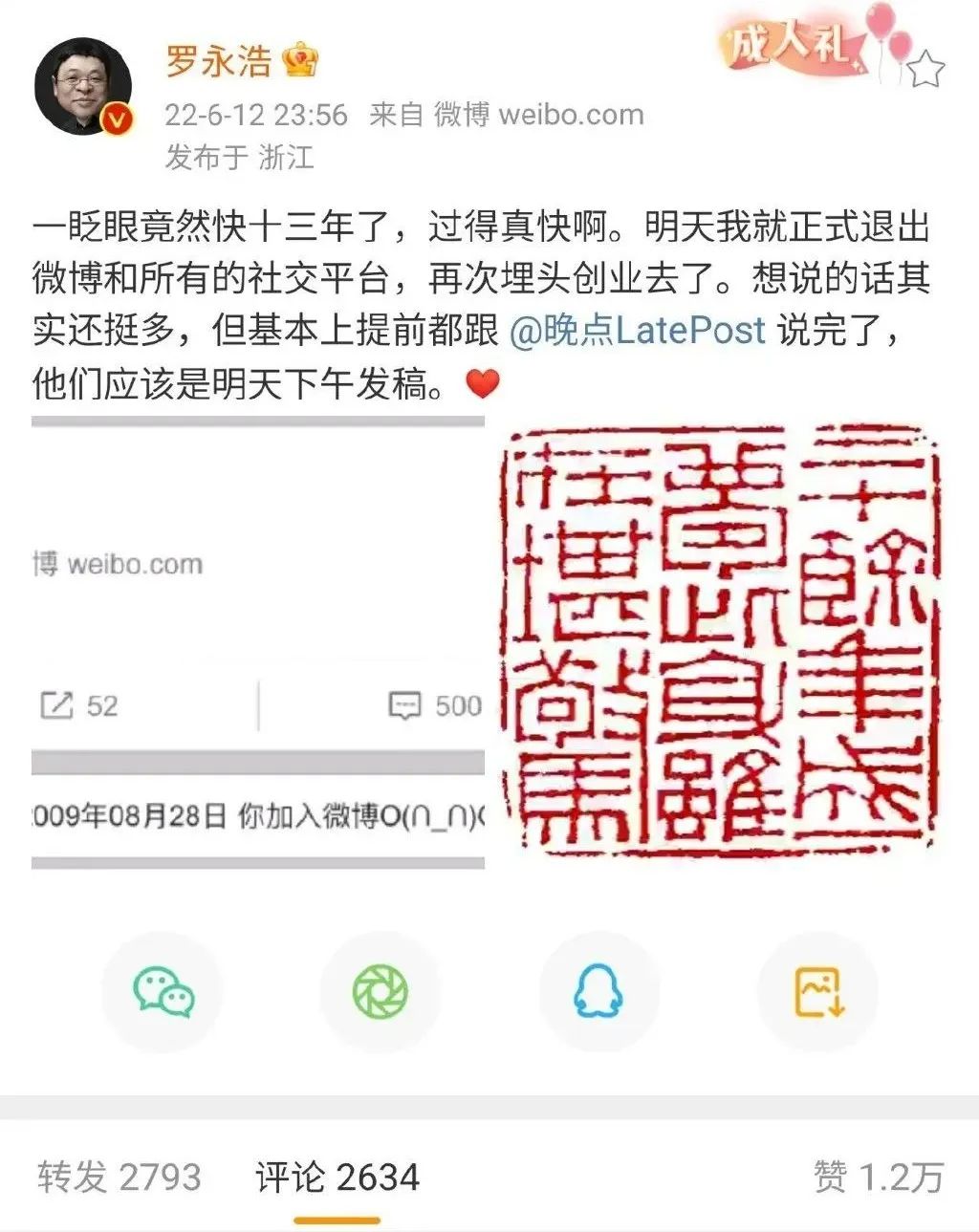Switch to the 转发 2793 tab
The image size is (979, 1232).
pos(120,1177)
